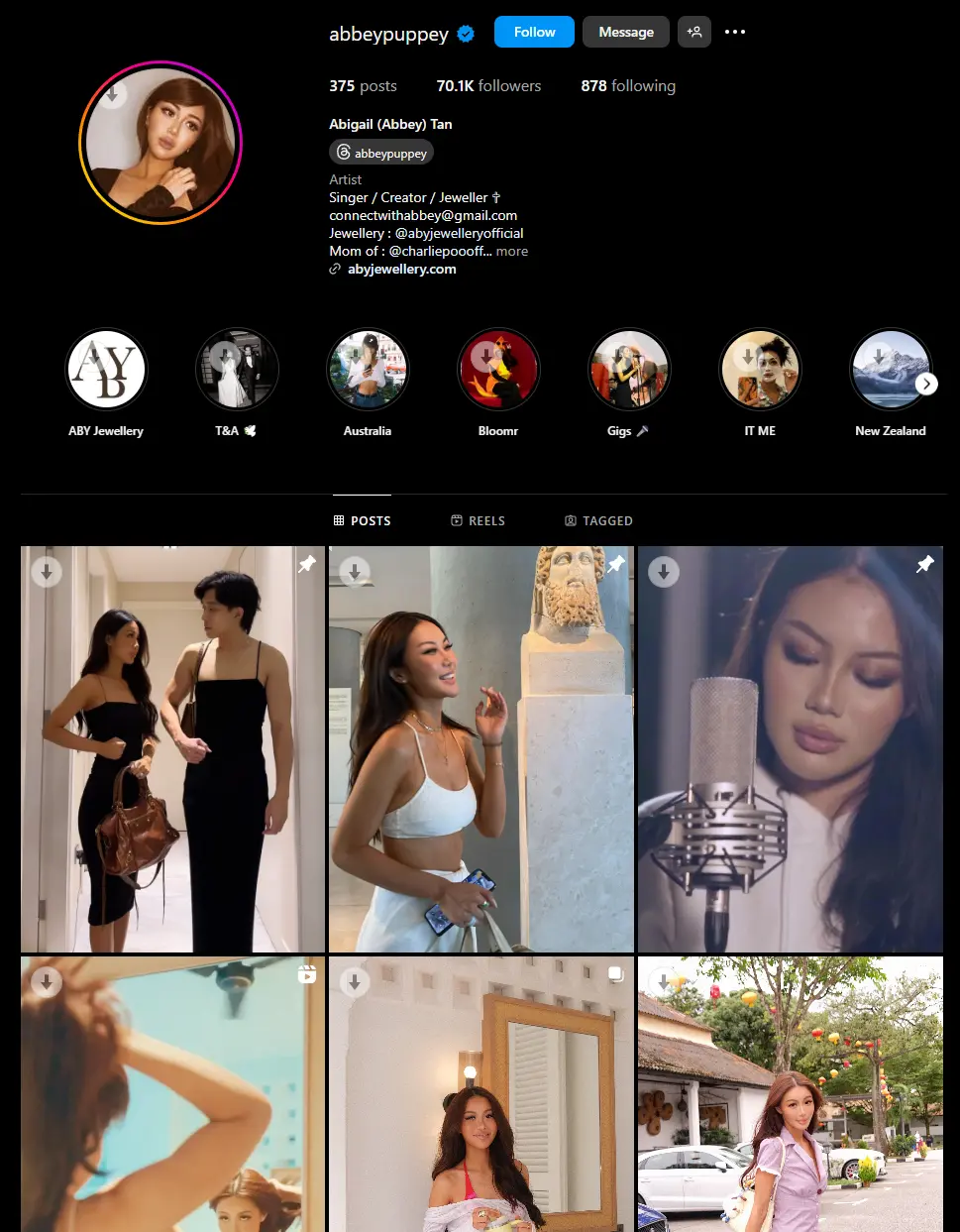Expand the bio with more
Image resolution: width=960 pixels, height=1232 pixels.
512,252
